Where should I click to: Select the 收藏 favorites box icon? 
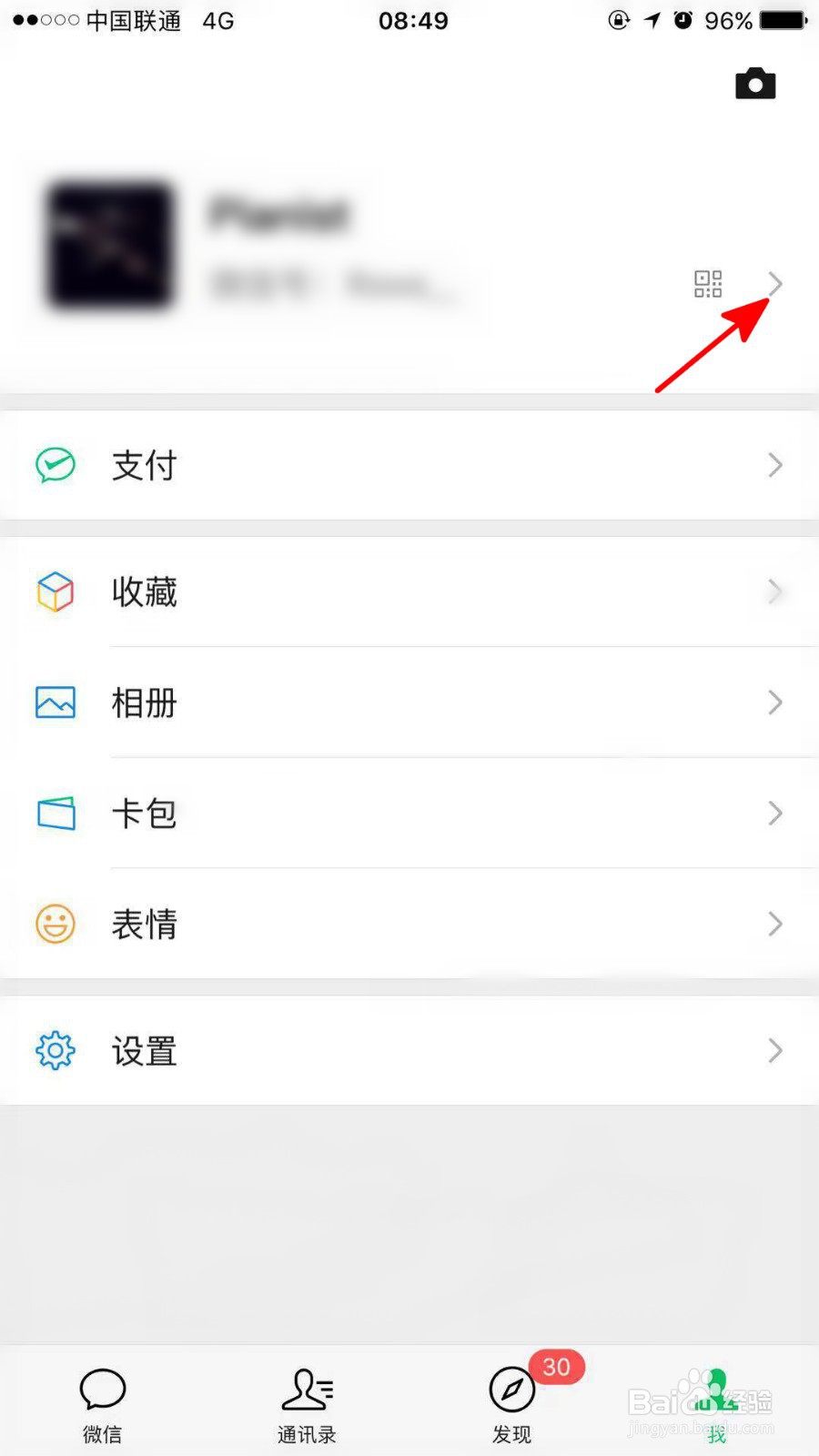point(55,591)
